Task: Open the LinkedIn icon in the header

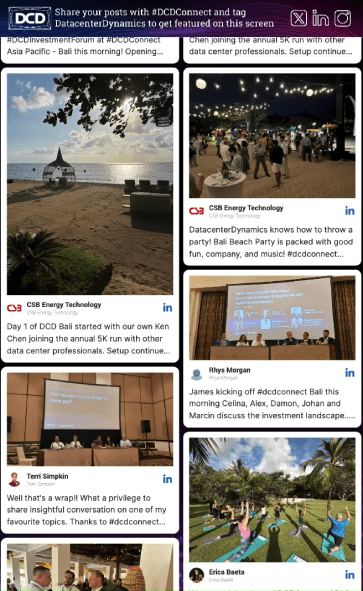Action: pos(320,18)
